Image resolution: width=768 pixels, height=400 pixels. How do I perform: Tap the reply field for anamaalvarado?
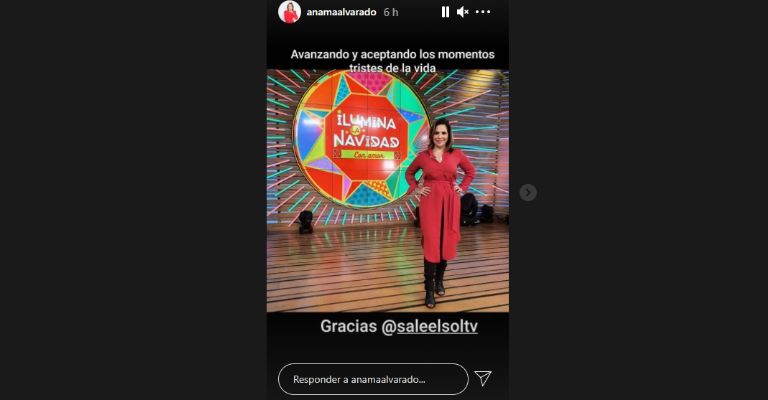(x=372, y=379)
